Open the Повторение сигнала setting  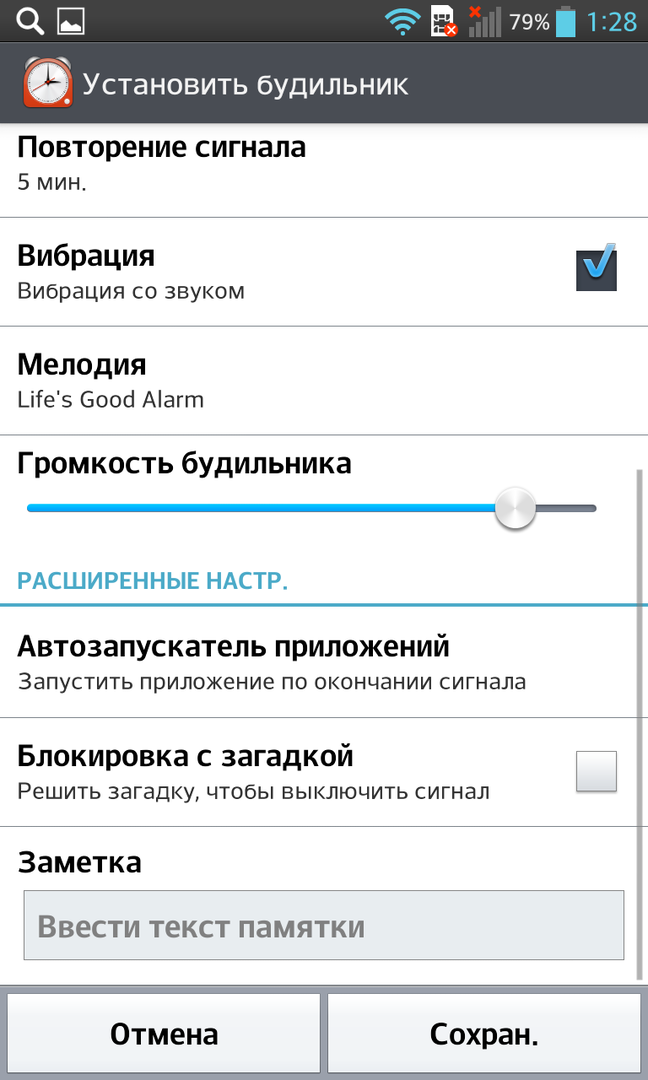point(300,165)
